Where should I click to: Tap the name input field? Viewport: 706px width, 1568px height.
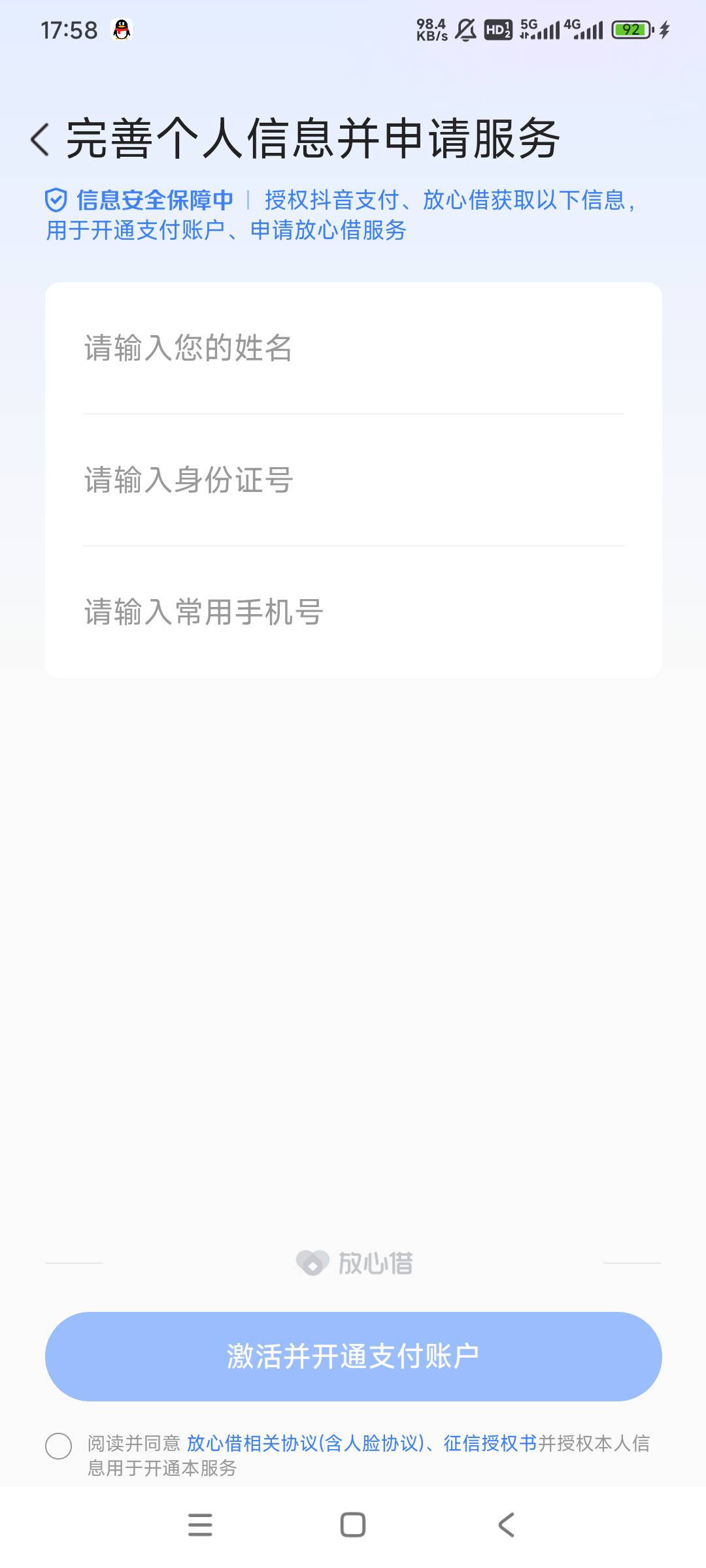coord(354,348)
